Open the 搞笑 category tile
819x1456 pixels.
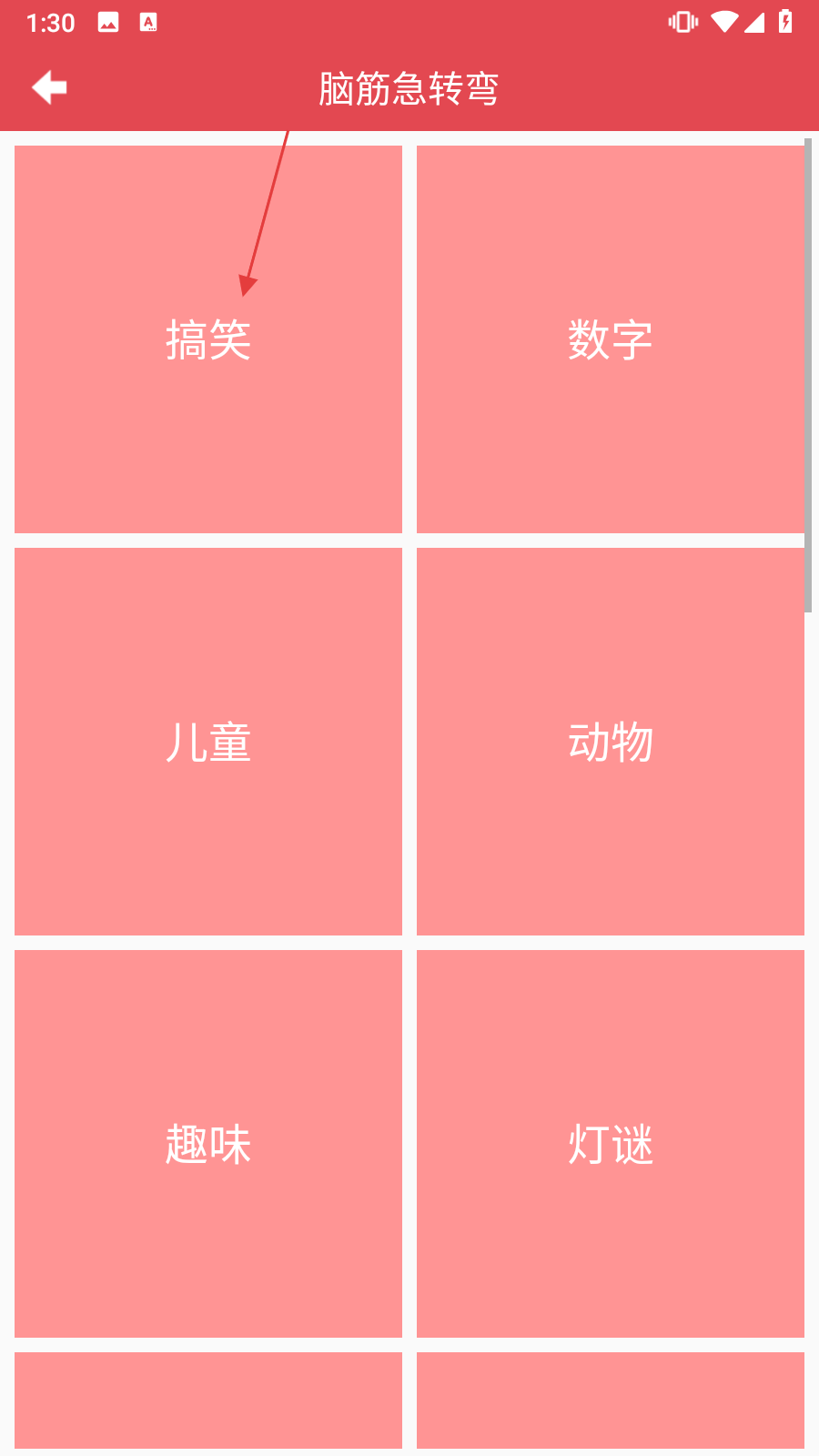208,339
